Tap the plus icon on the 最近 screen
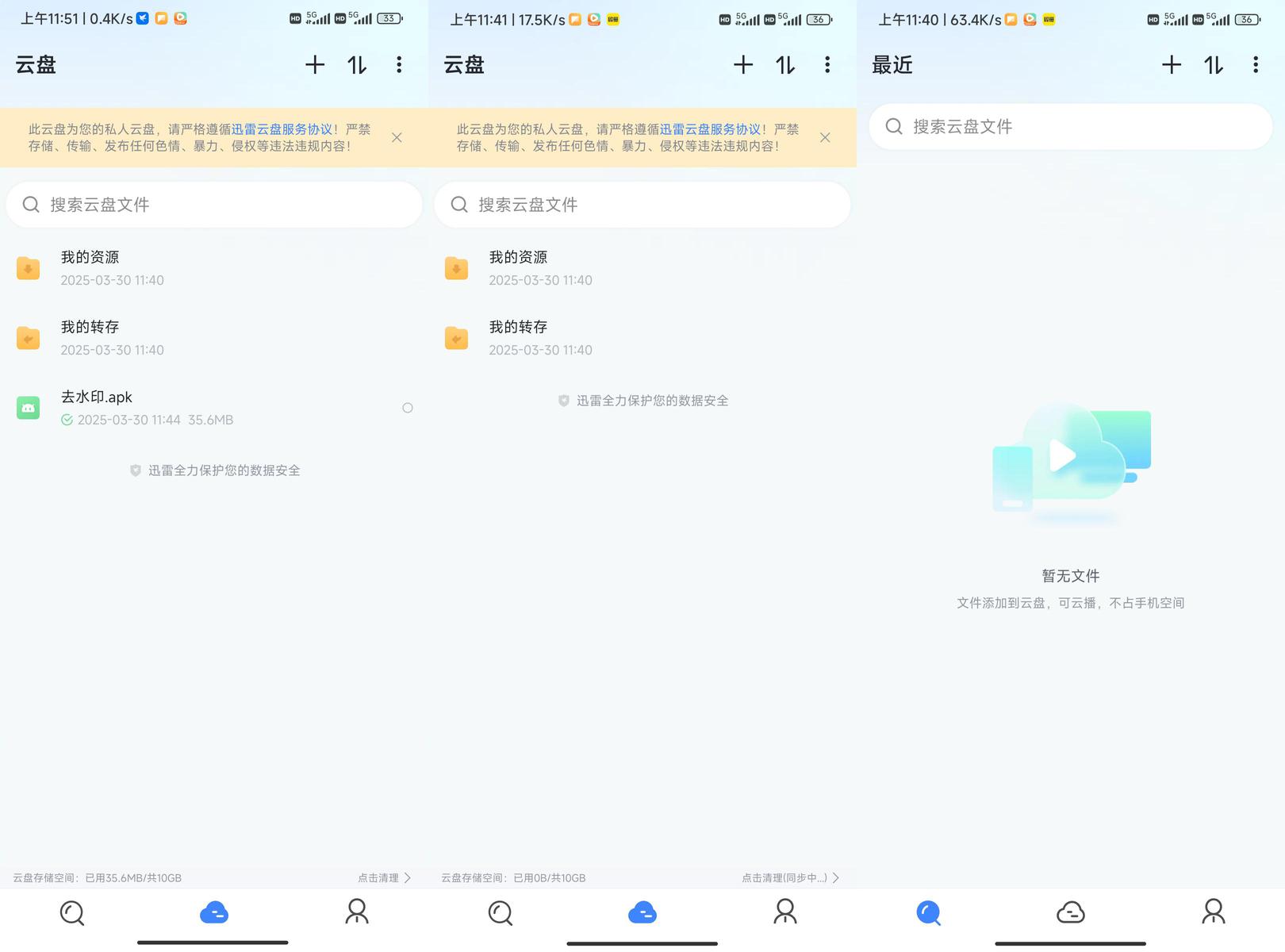 (1172, 65)
